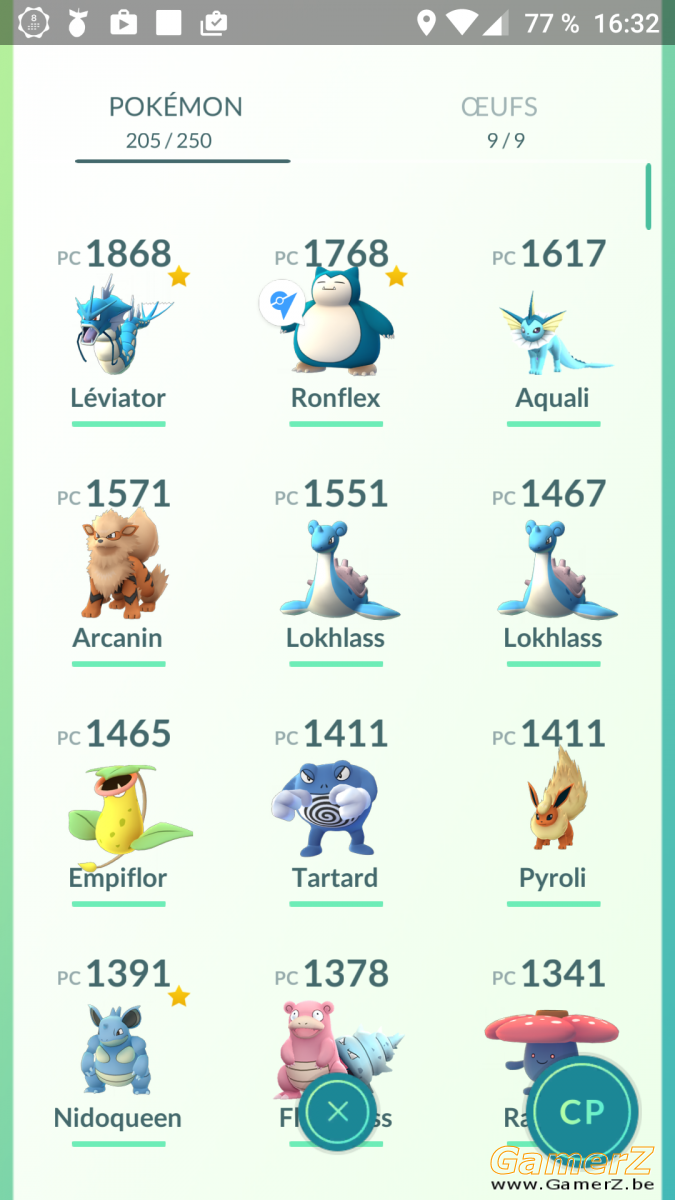Close the Pokémon list with the X button
Viewport: 675px width, 1200px height.
tap(338, 1111)
